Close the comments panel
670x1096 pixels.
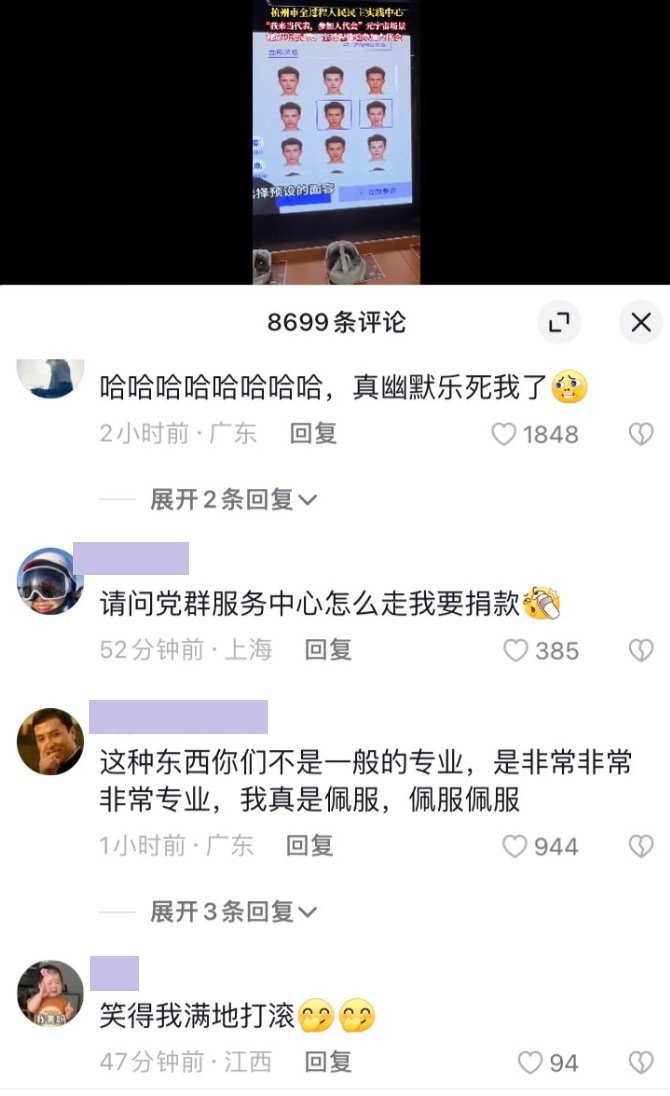coord(641,322)
